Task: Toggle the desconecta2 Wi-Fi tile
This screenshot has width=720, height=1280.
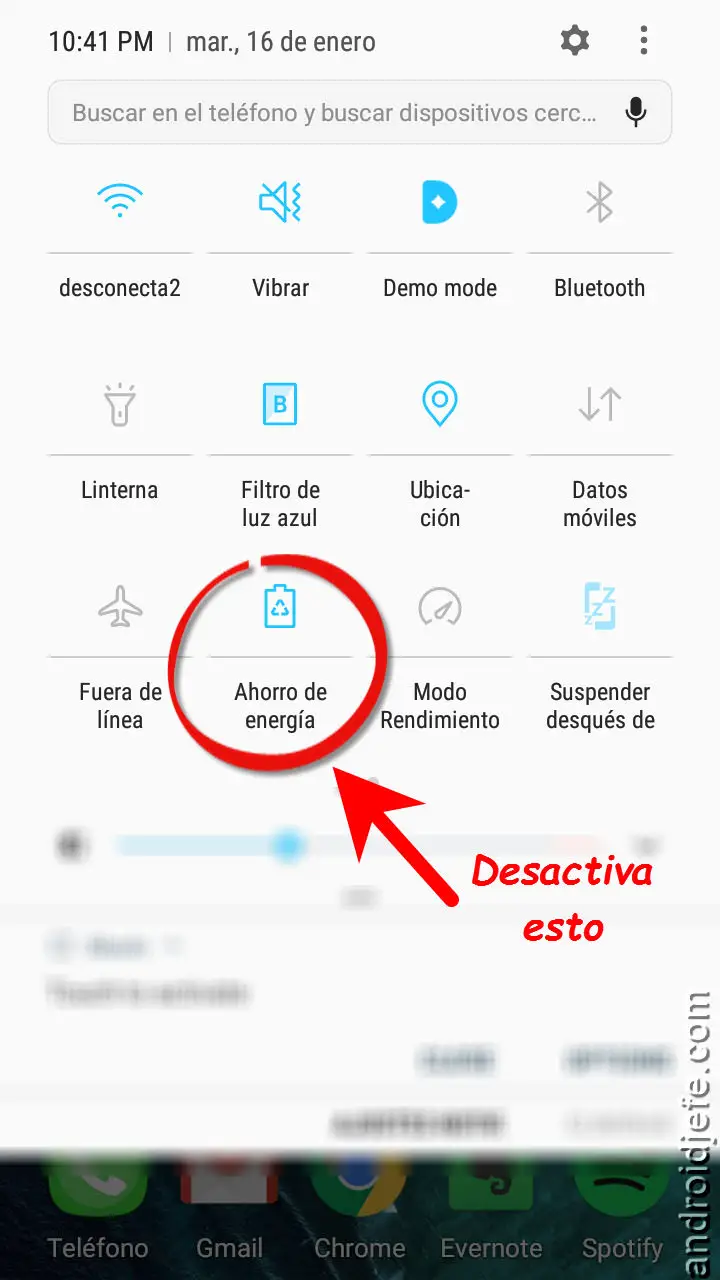Action: point(120,204)
